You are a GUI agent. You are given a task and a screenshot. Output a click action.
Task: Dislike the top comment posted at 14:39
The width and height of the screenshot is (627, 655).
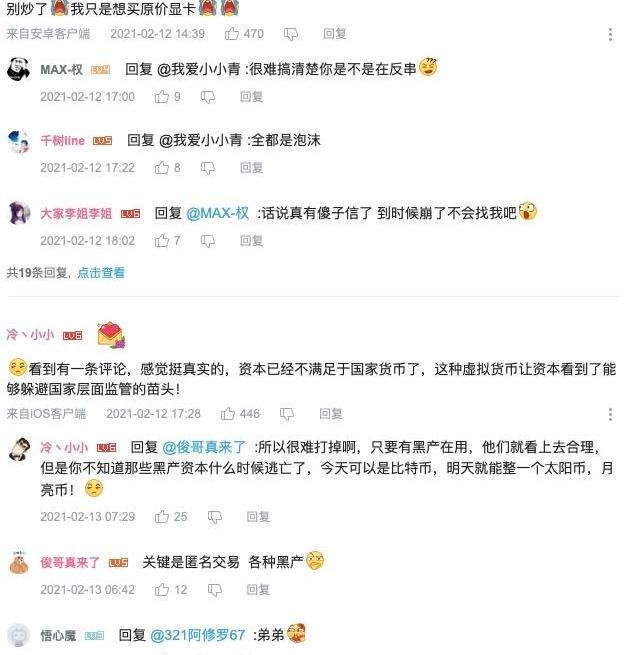pos(291,34)
